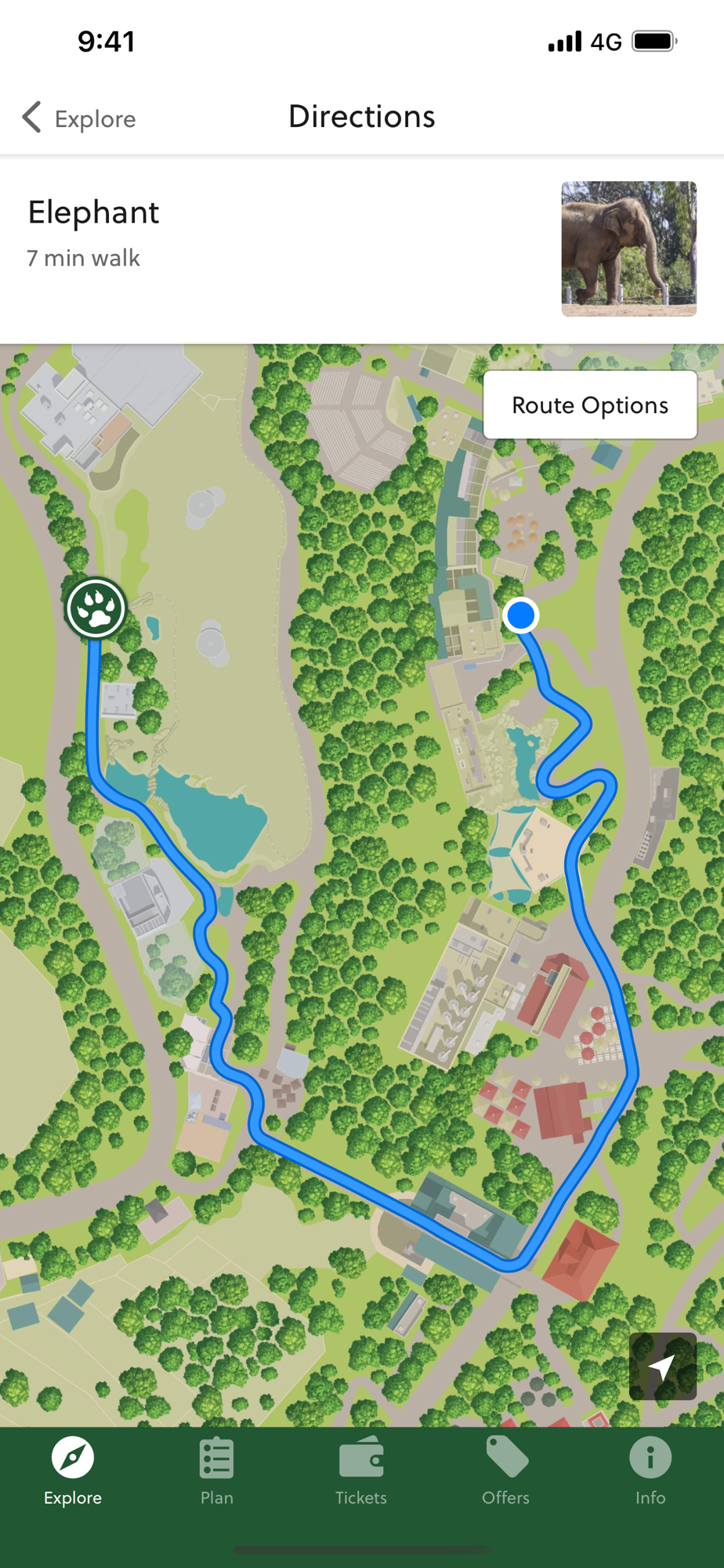Screen dimensions: 724x1568
Task: Open Route Options
Action: click(590, 405)
